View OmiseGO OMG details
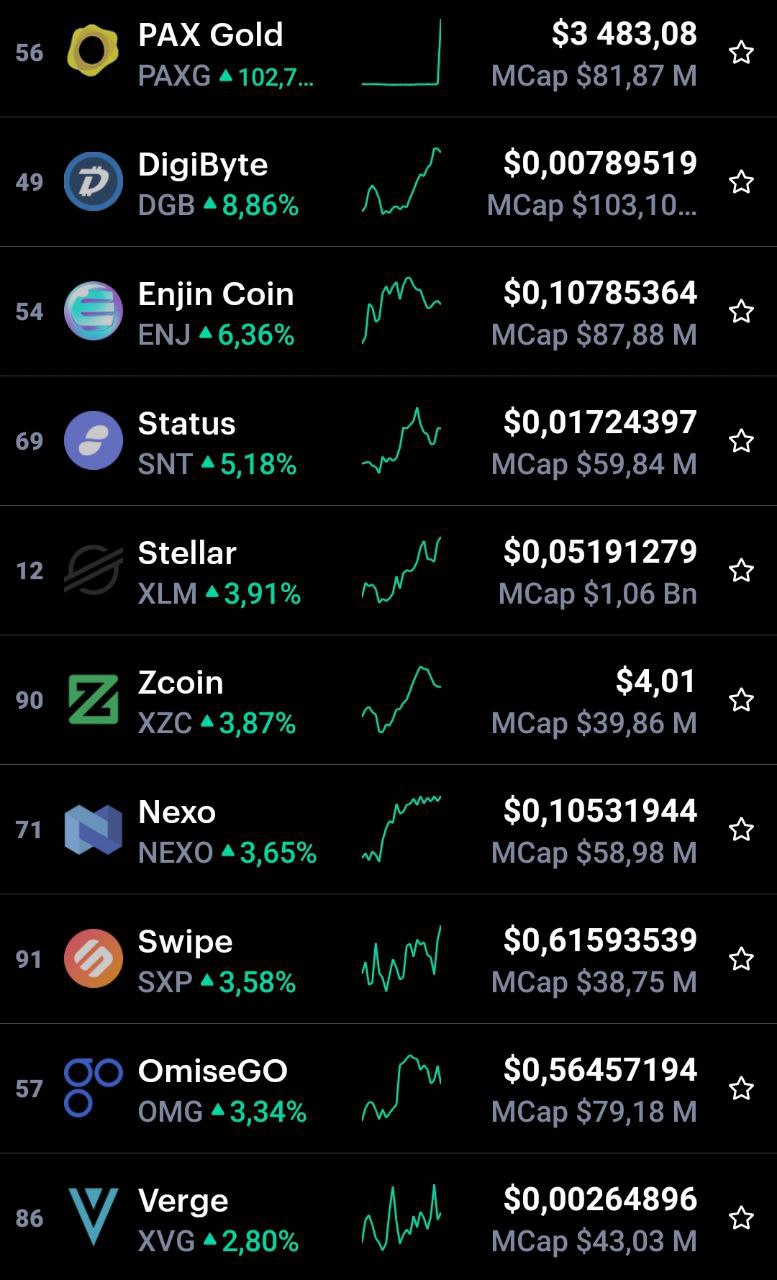Viewport: 777px width, 1280px height. (x=388, y=1088)
